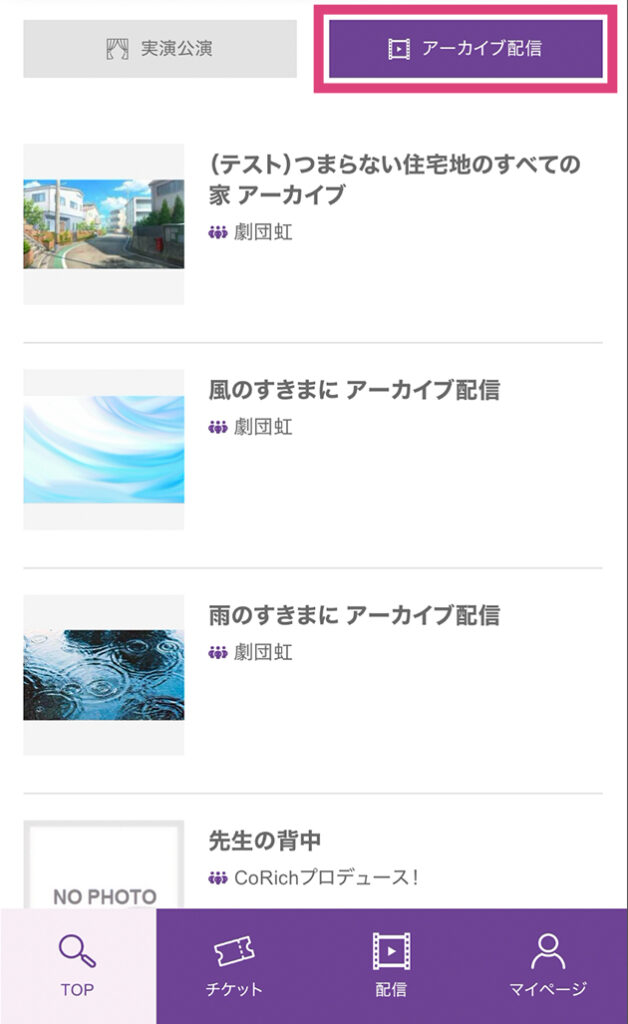Viewport: 628px width, 1024px height.
Task: Open (テスト)つまらない住宅地のすべての家 アーカイブ
Action: point(394,179)
